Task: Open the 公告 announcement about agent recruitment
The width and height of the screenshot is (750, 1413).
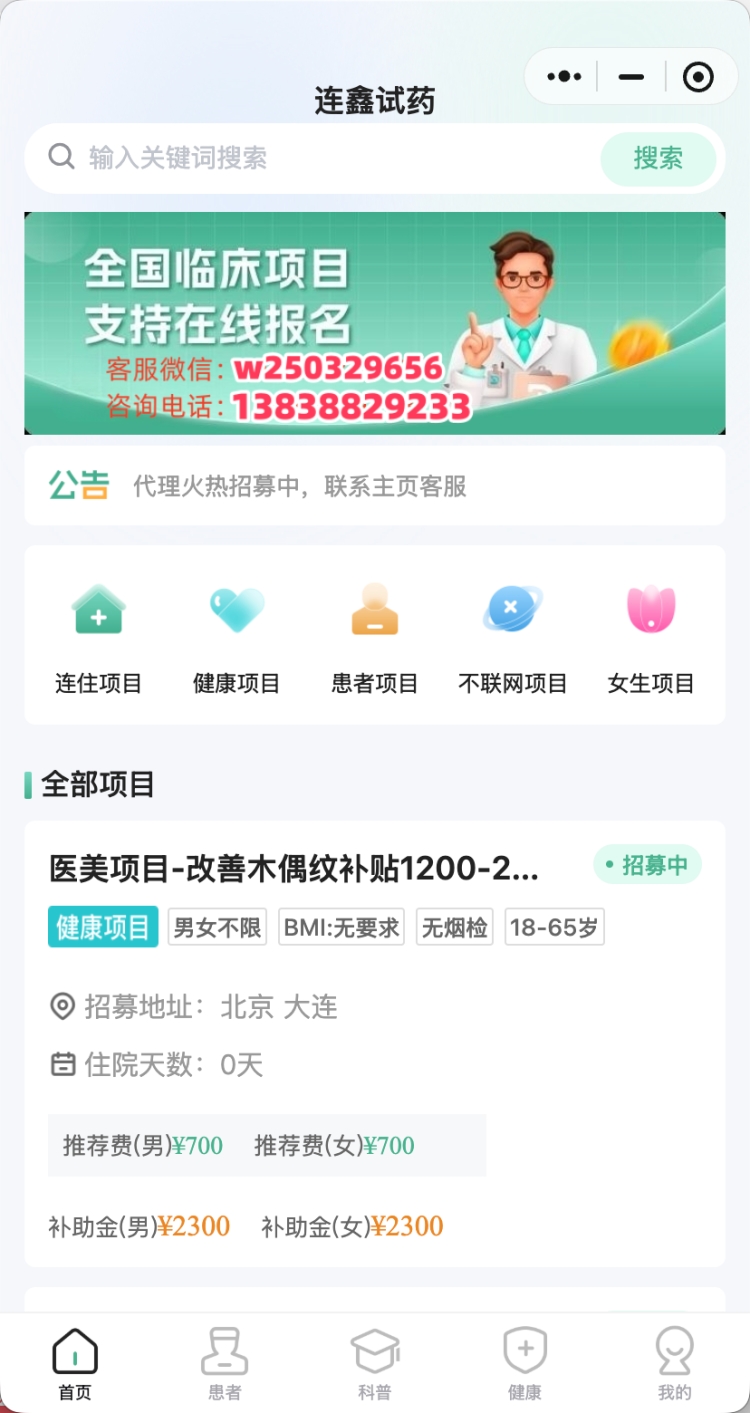Action: [x=375, y=486]
